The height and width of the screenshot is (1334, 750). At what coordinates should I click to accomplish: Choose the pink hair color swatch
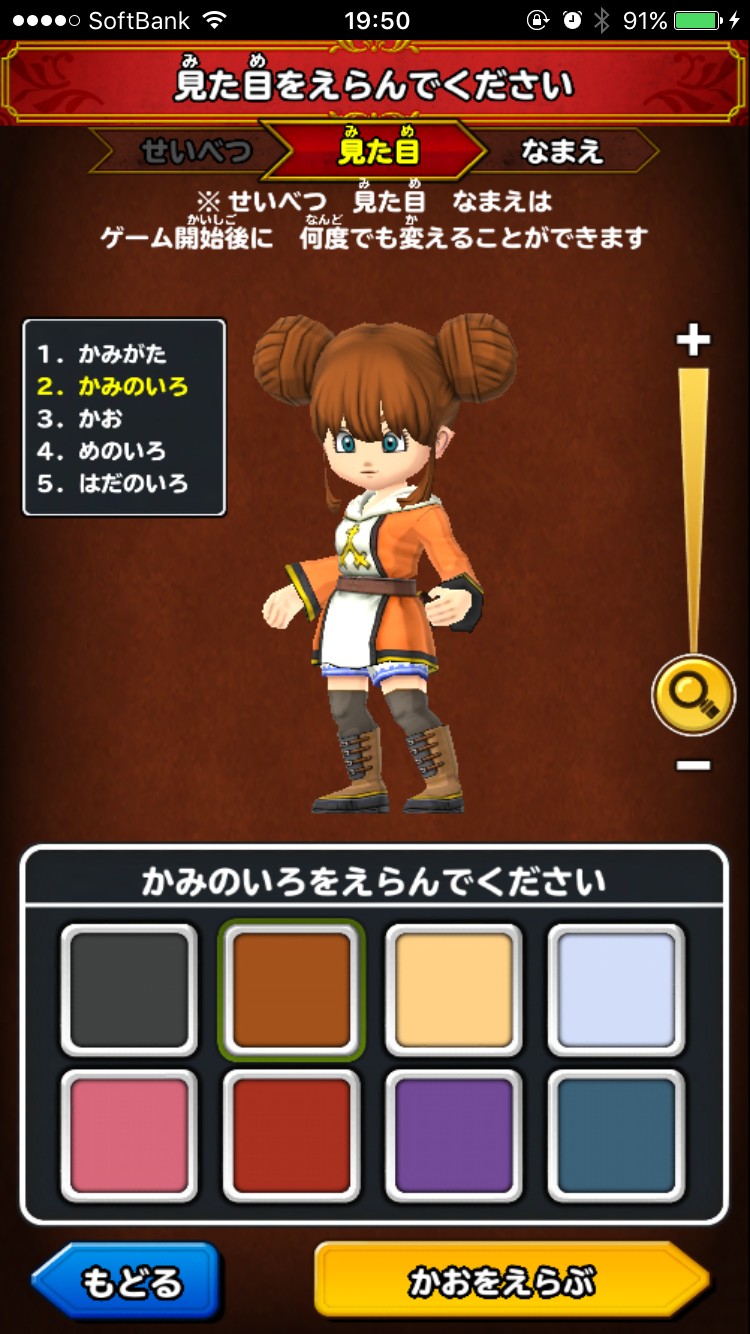point(129,1135)
